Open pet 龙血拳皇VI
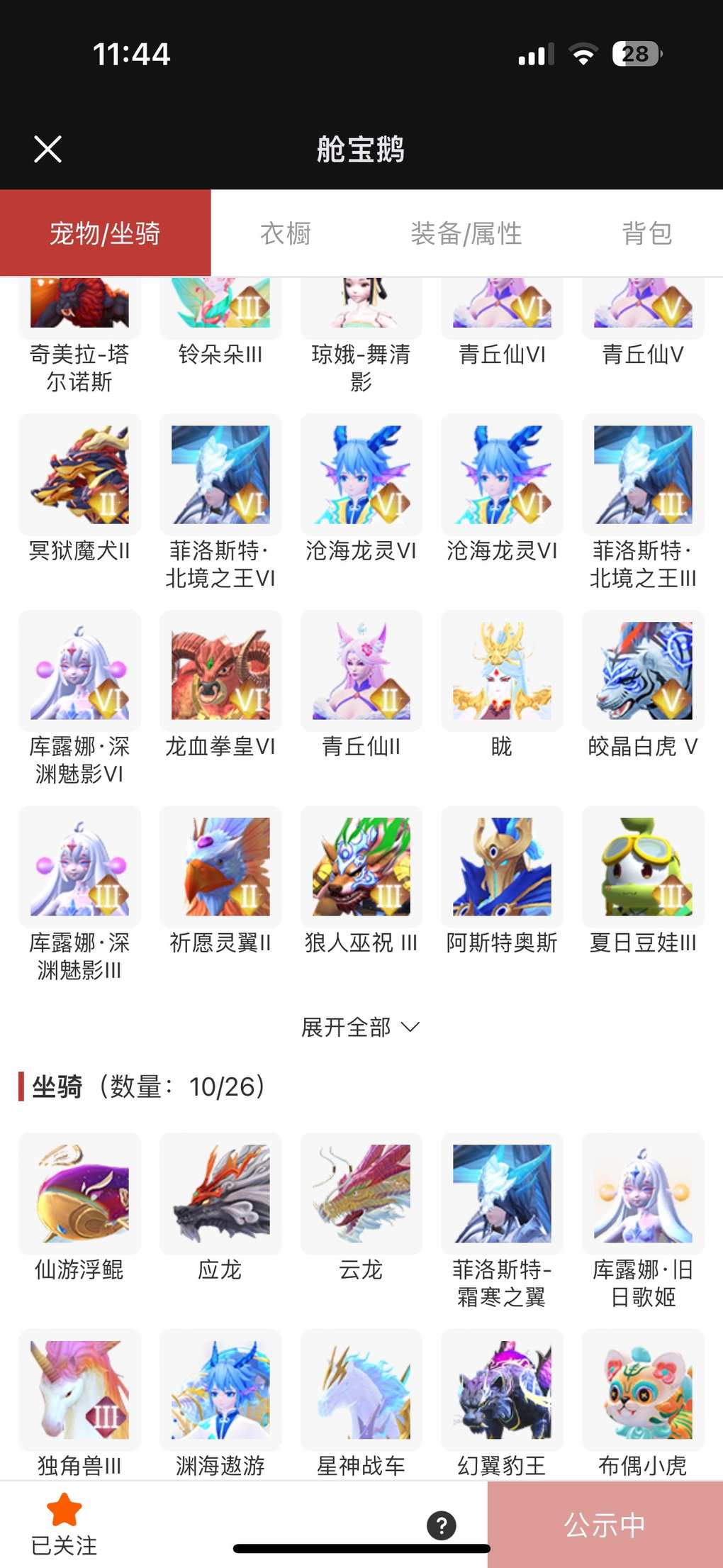The image size is (723, 1568). coord(220,671)
